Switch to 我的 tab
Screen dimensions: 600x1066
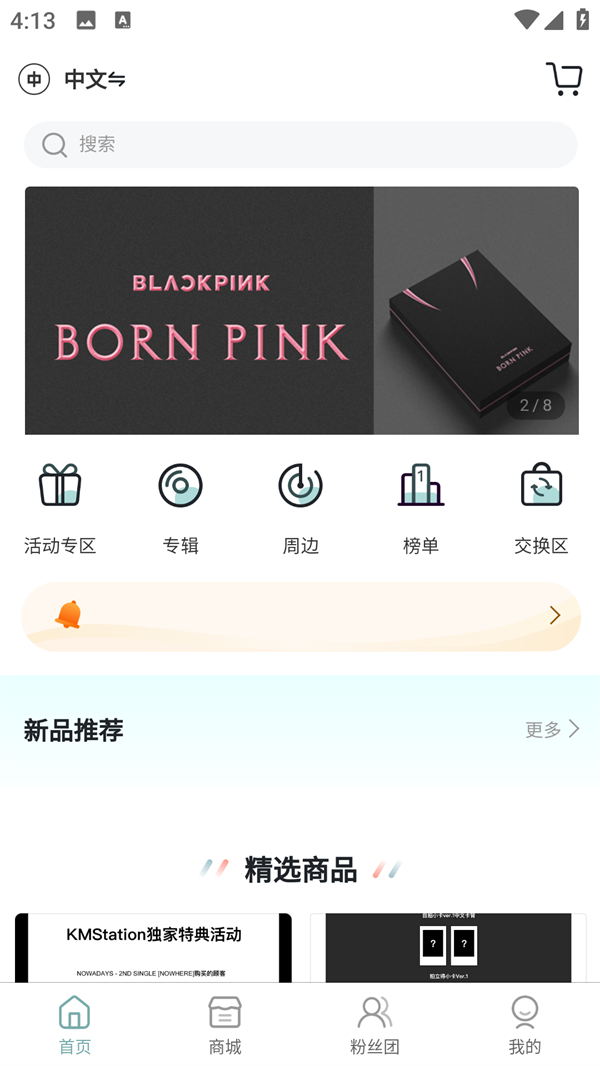click(524, 1024)
